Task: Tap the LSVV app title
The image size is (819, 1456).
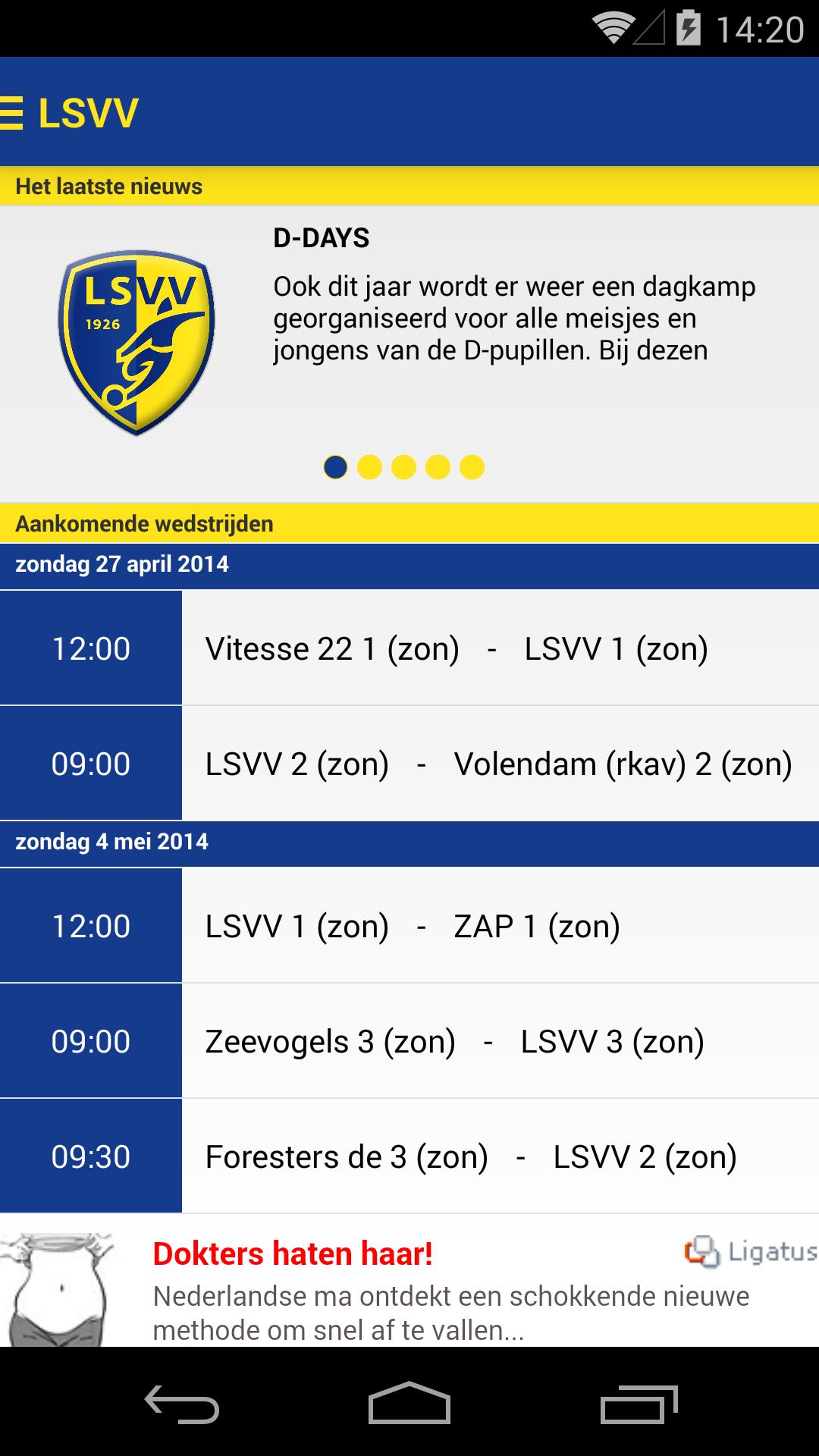Action: click(86, 112)
